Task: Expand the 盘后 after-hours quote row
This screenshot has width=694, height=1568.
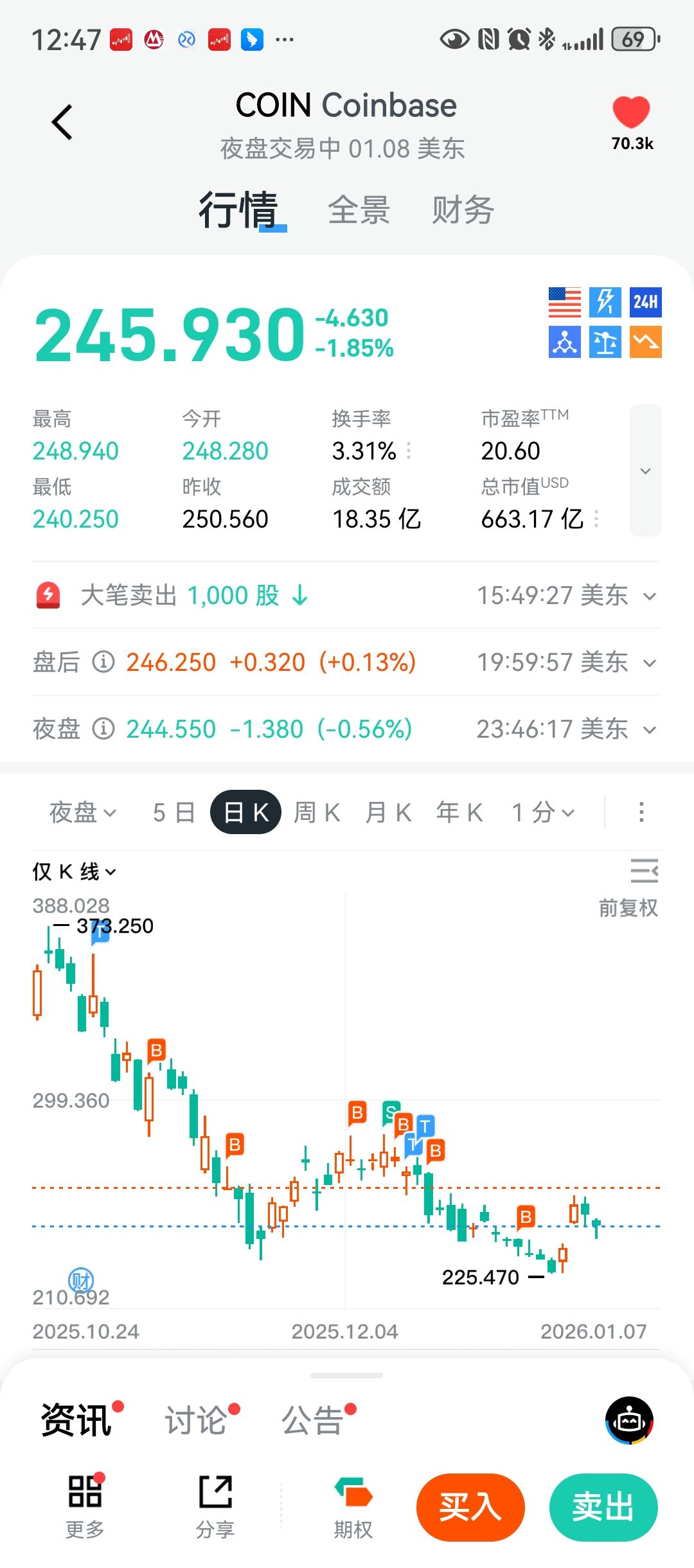Action: point(650,663)
